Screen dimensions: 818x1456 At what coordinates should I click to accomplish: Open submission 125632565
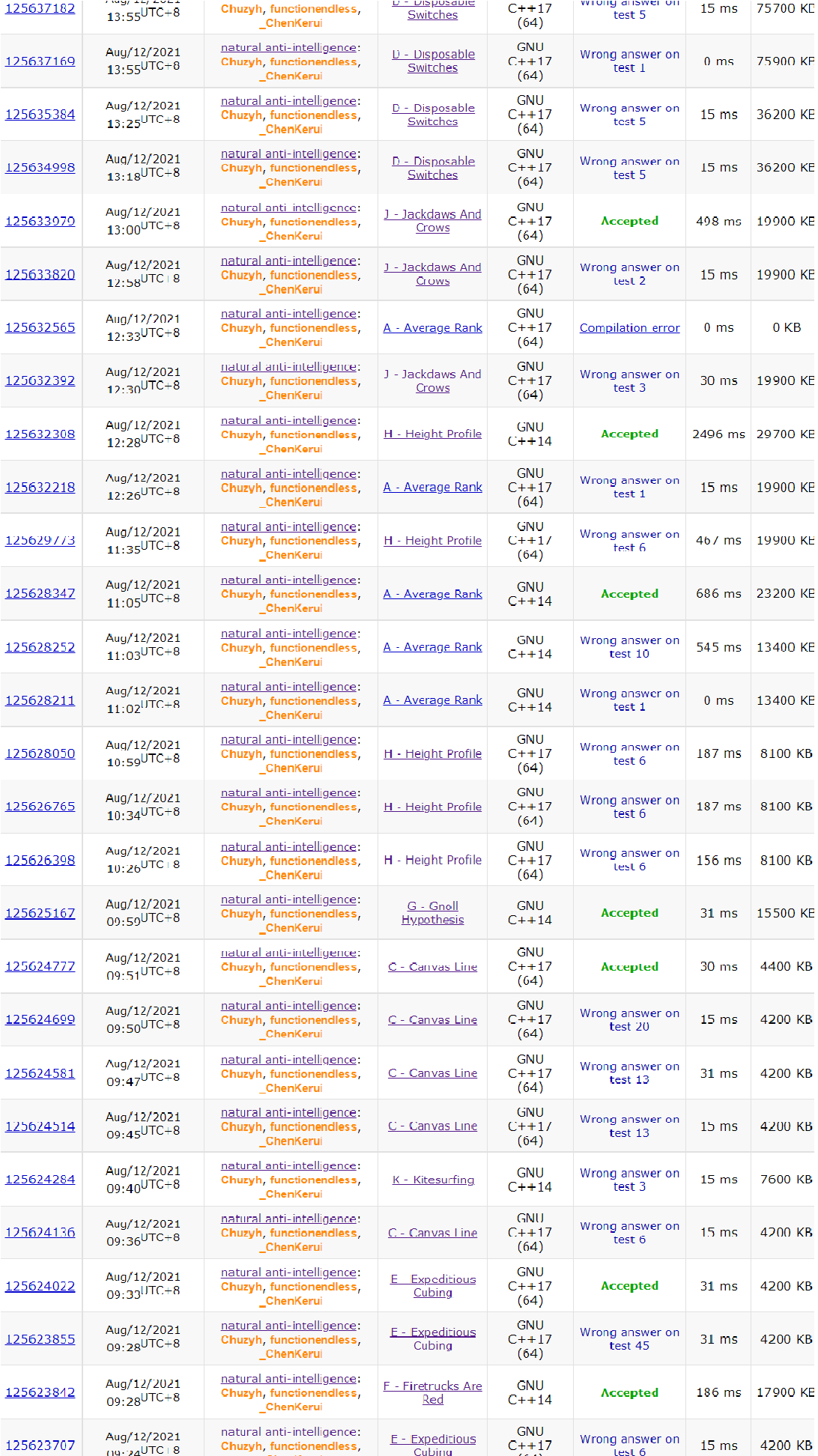pos(40,328)
